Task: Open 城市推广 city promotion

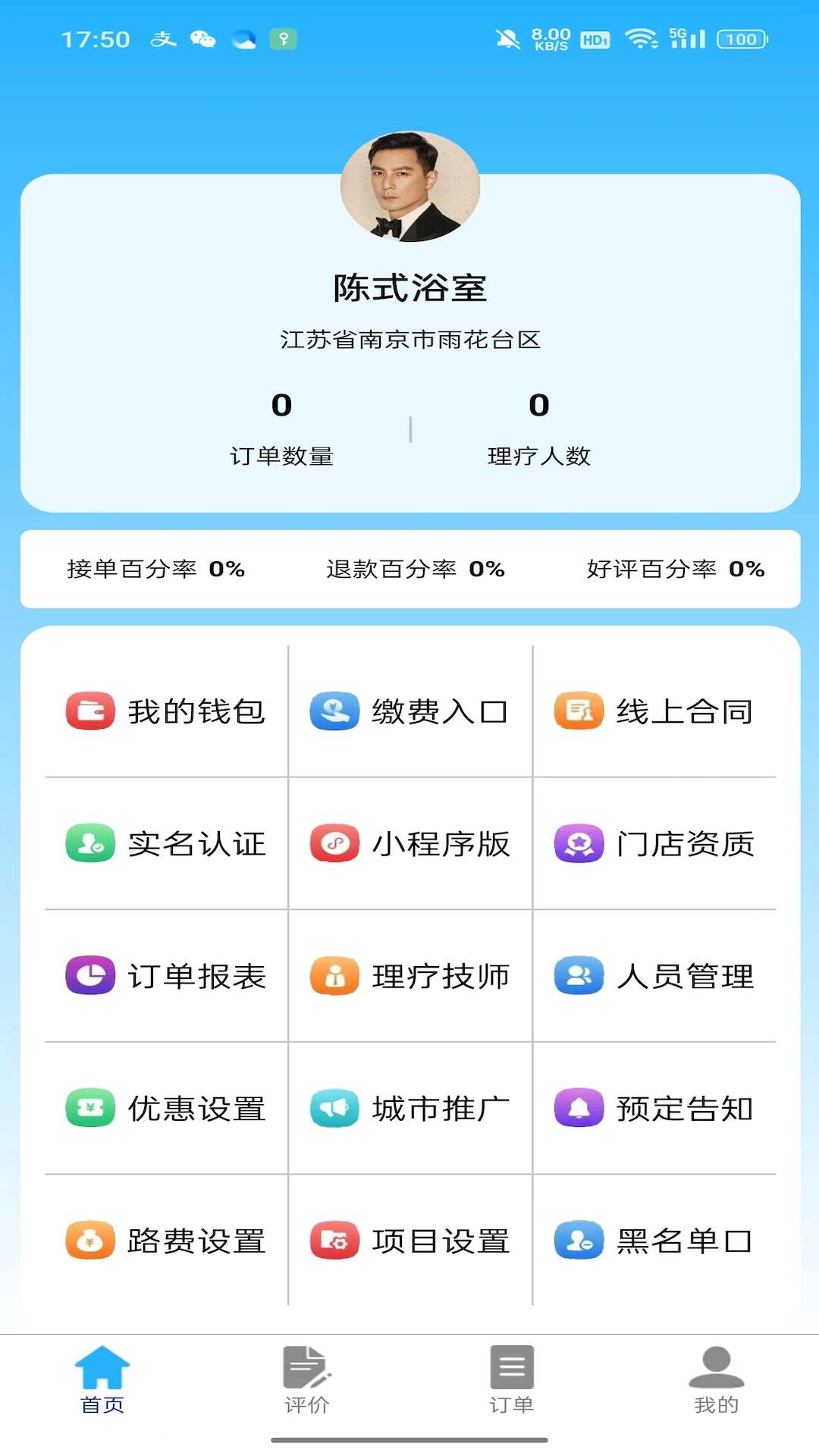Action: click(x=409, y=1108)
